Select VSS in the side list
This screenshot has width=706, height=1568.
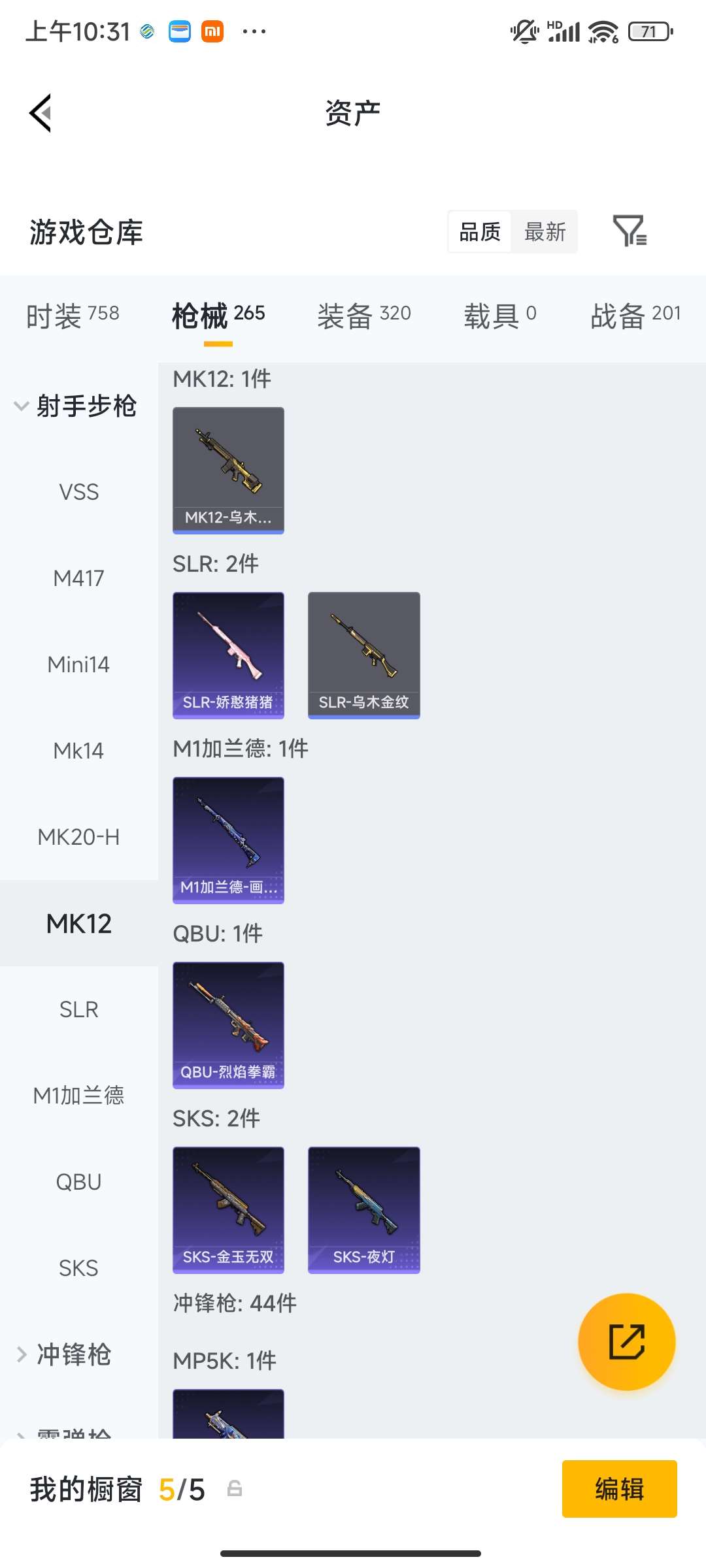point(78,492)
